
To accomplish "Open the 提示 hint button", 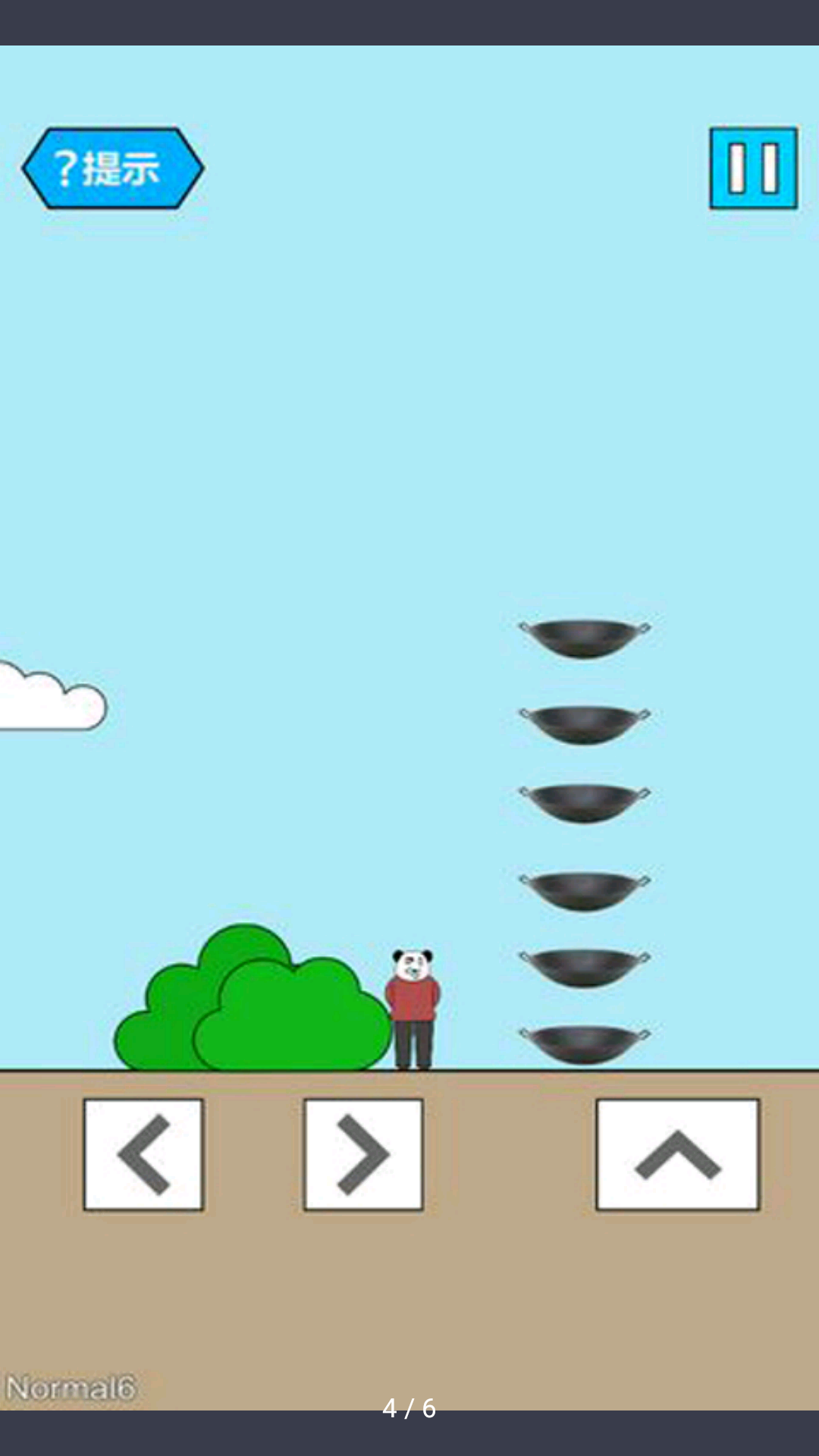I will [x=113, y=168].
